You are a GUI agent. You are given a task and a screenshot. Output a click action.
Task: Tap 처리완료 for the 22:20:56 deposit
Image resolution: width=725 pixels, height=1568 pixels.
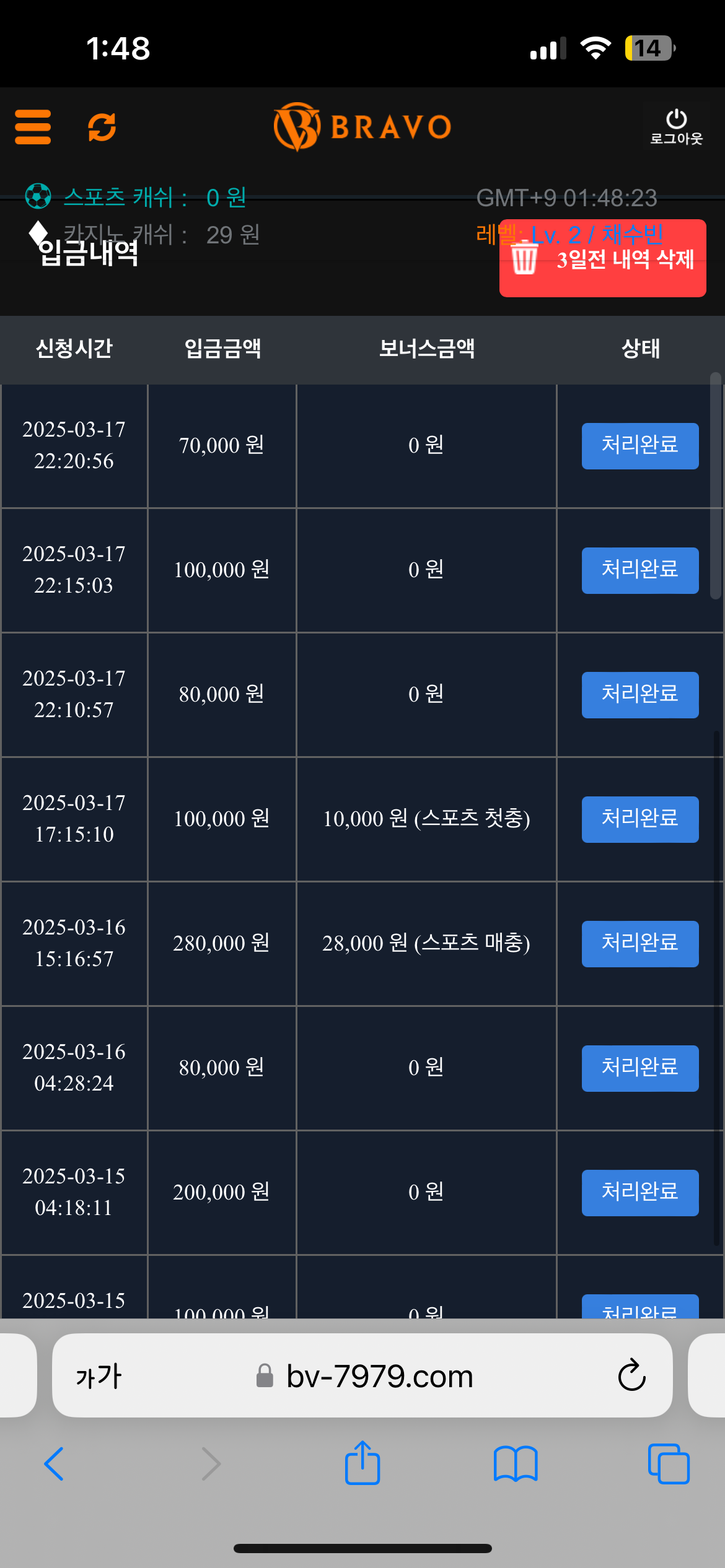[640, 446]
